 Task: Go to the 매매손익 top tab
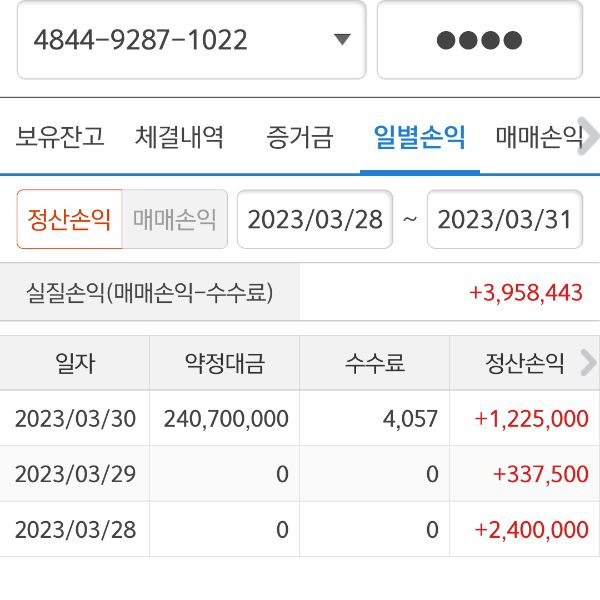point(537,137)
